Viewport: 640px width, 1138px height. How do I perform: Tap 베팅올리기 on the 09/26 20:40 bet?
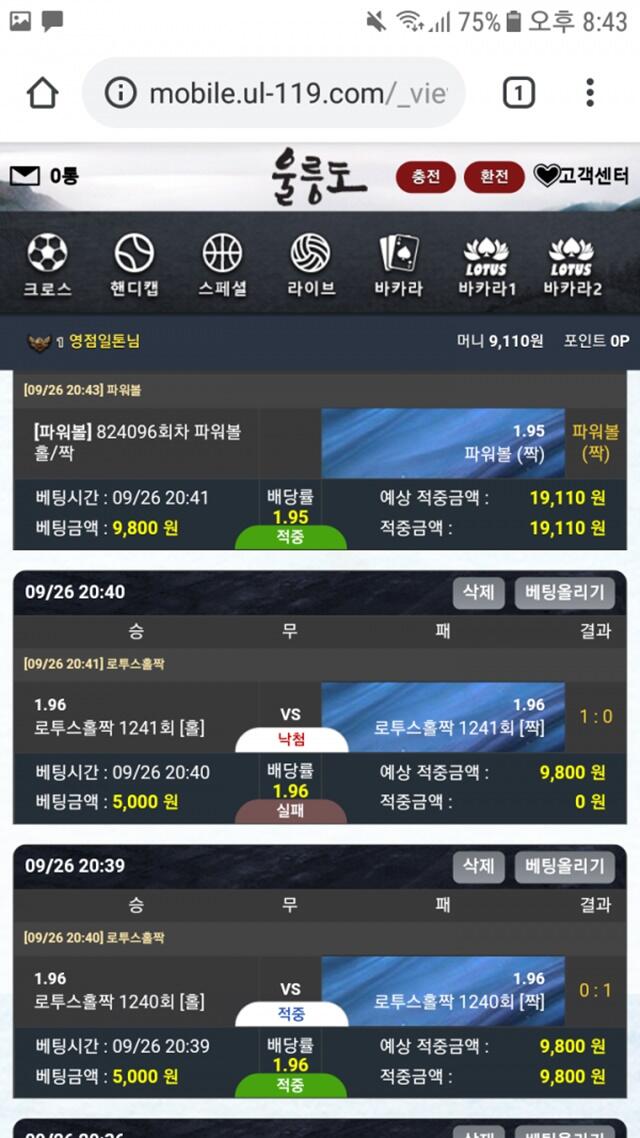[x=565, y=593]
